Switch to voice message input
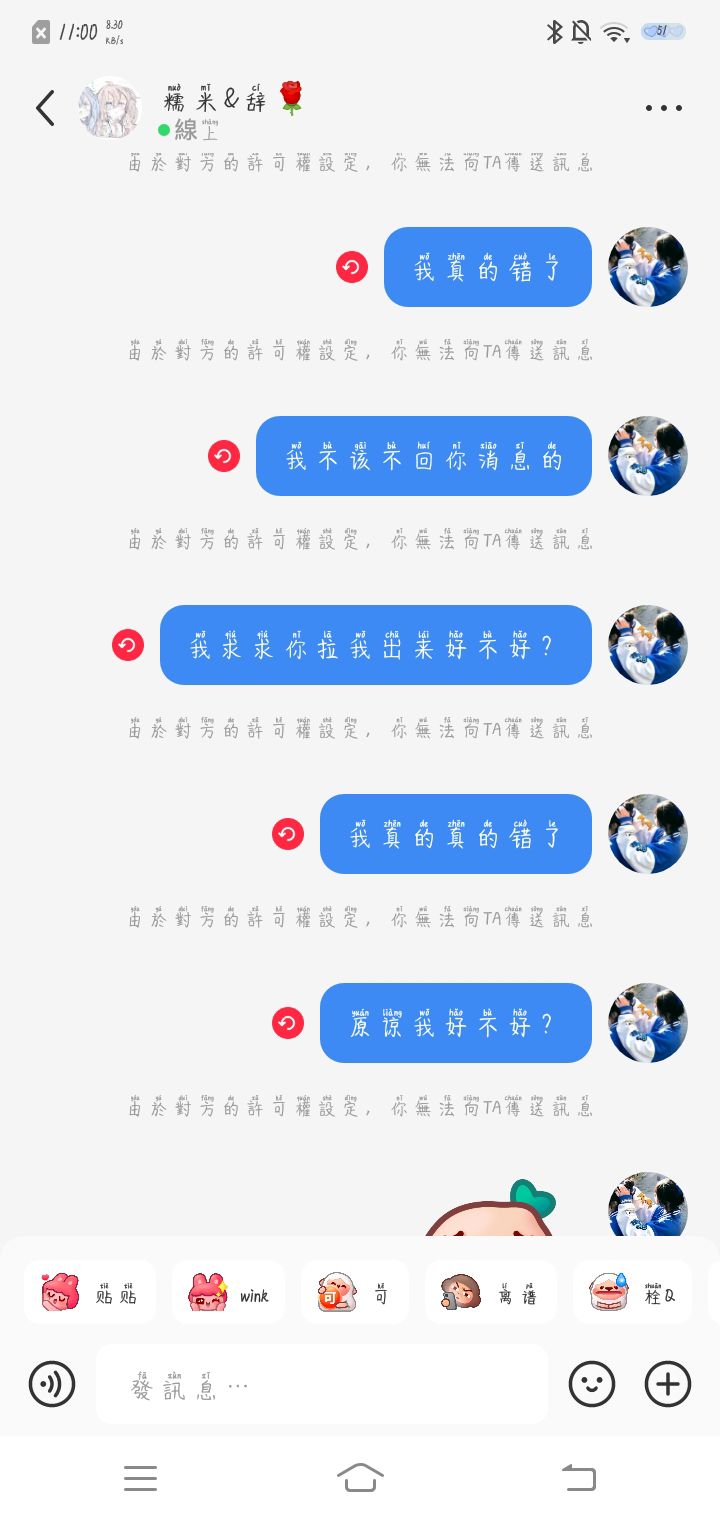 click(52, 1384)
